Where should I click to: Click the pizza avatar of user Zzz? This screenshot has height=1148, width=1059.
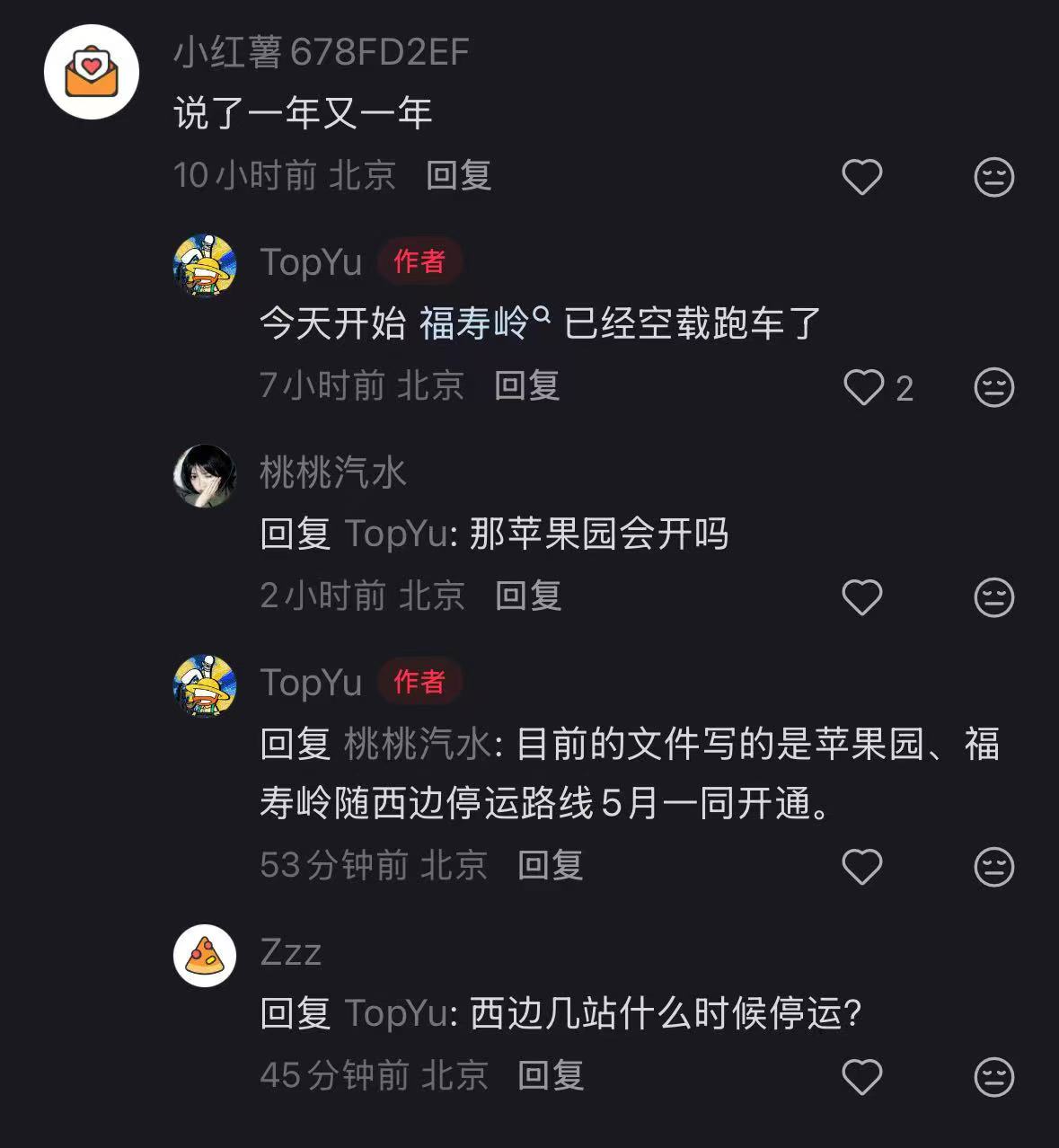(x=204, y=958)
